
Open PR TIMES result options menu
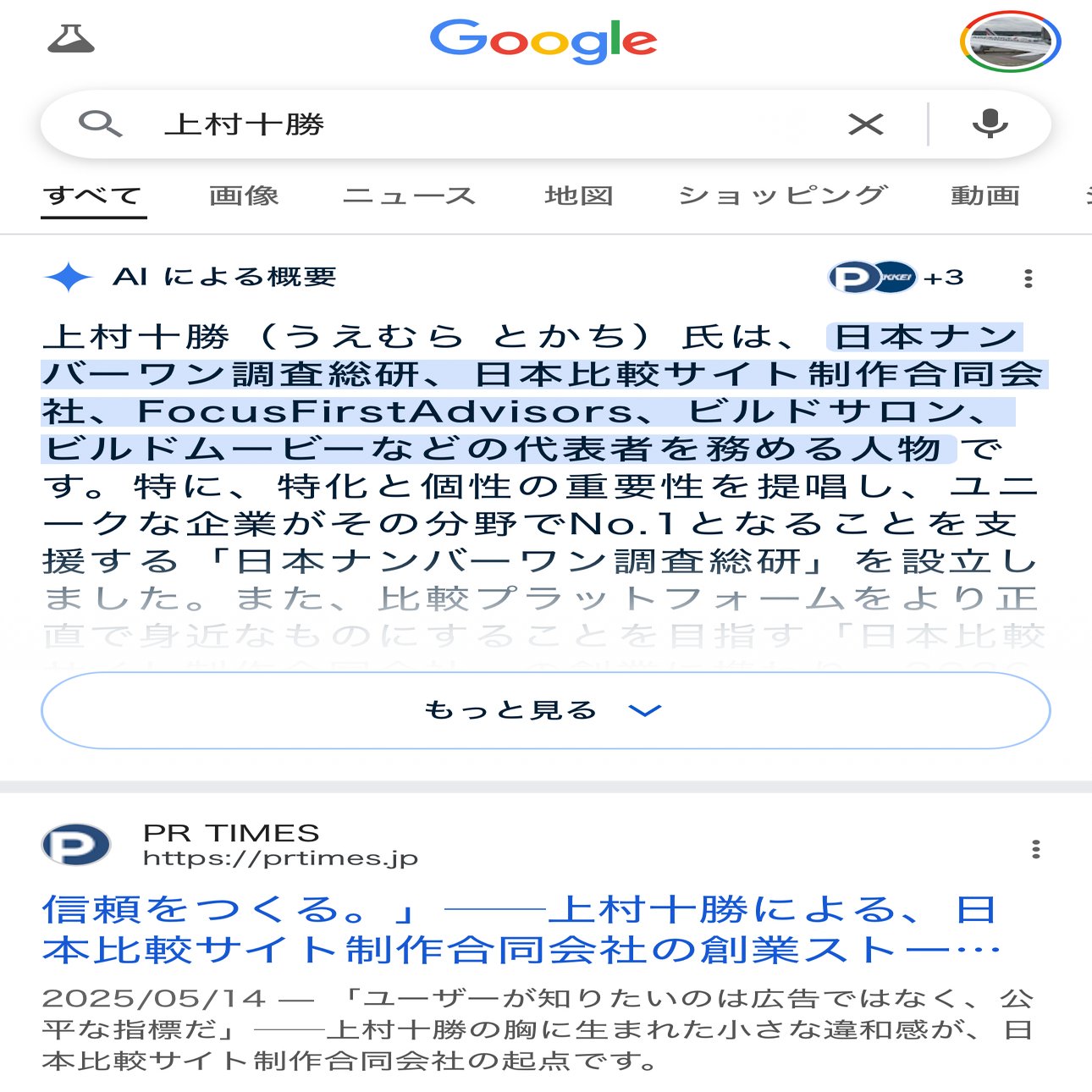point(1035,849)
